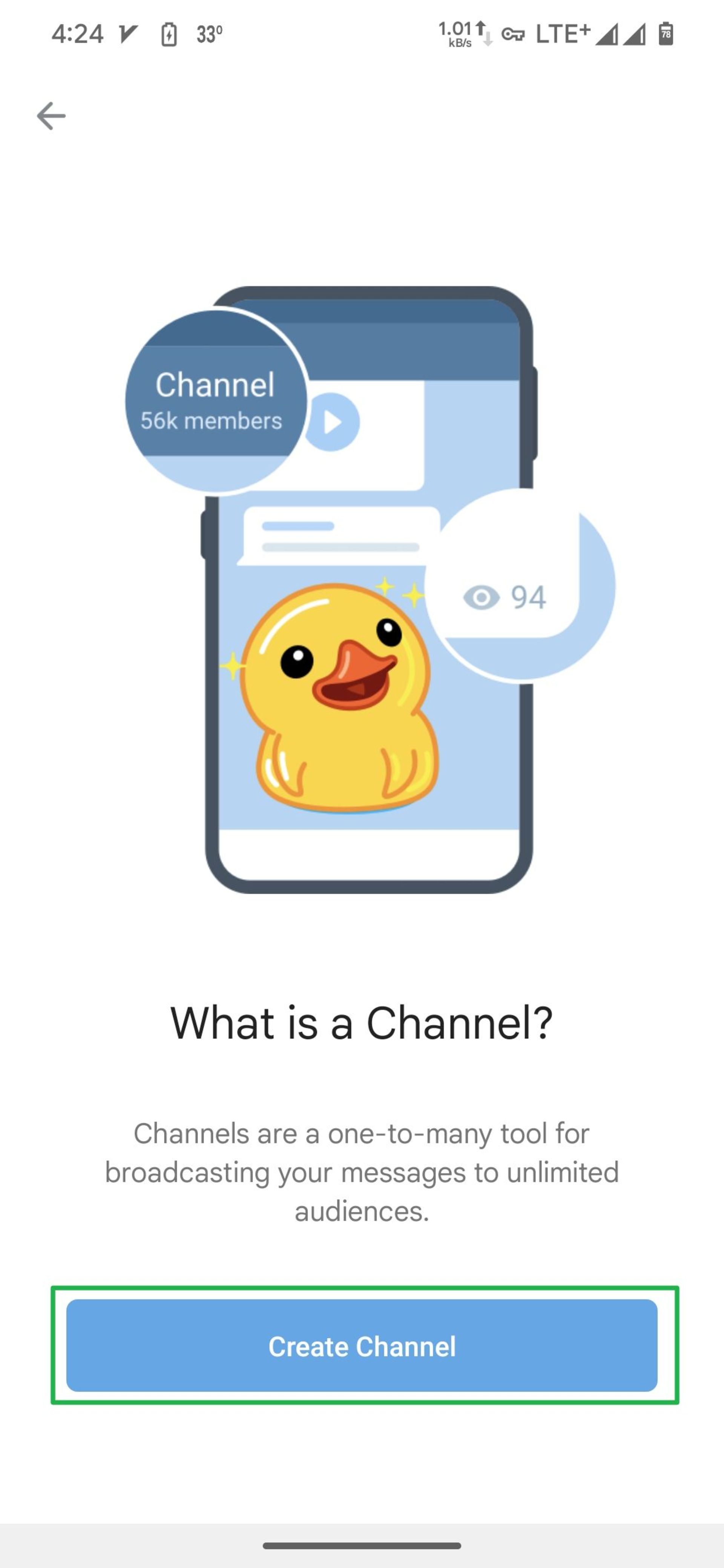The height and width of the screenshot is (1568, 724).
Task: Tap the Create Channel button
Action: tap(362, 1346)
